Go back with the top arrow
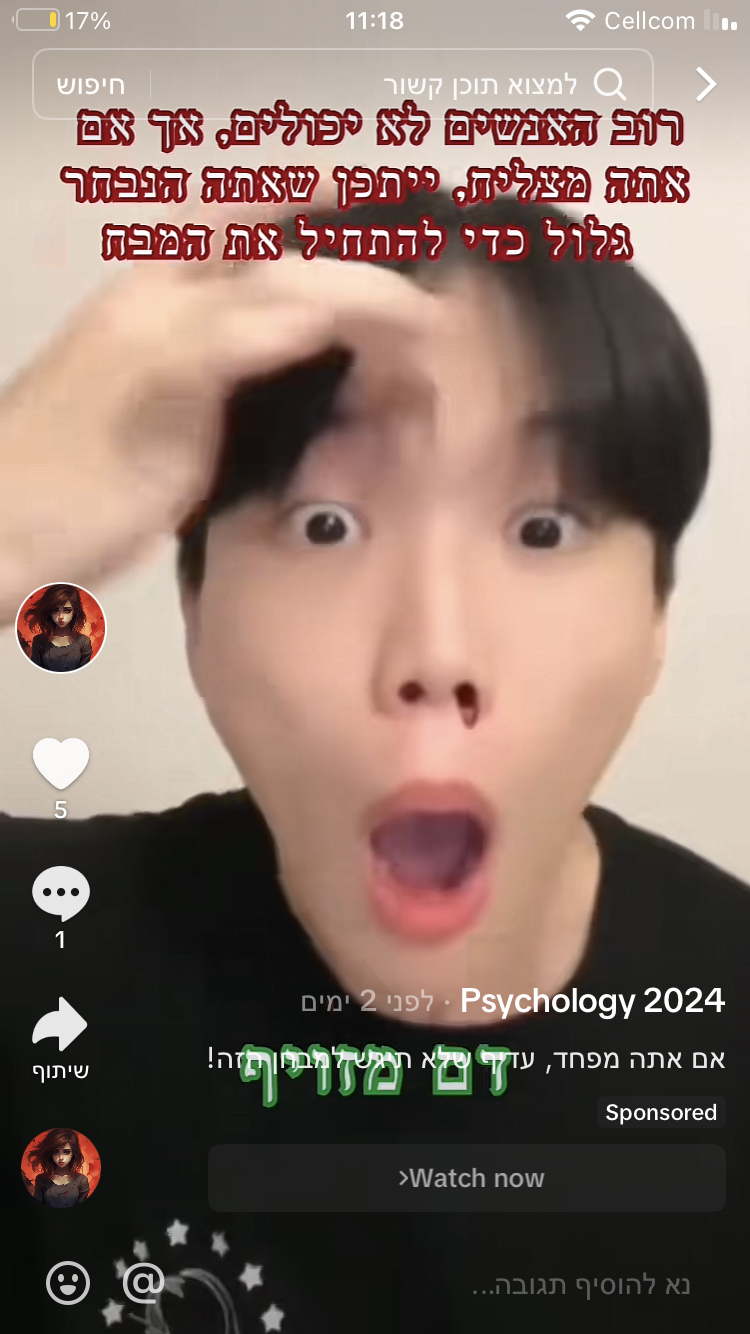This screenshot has width=750, height=1334. 706,84
